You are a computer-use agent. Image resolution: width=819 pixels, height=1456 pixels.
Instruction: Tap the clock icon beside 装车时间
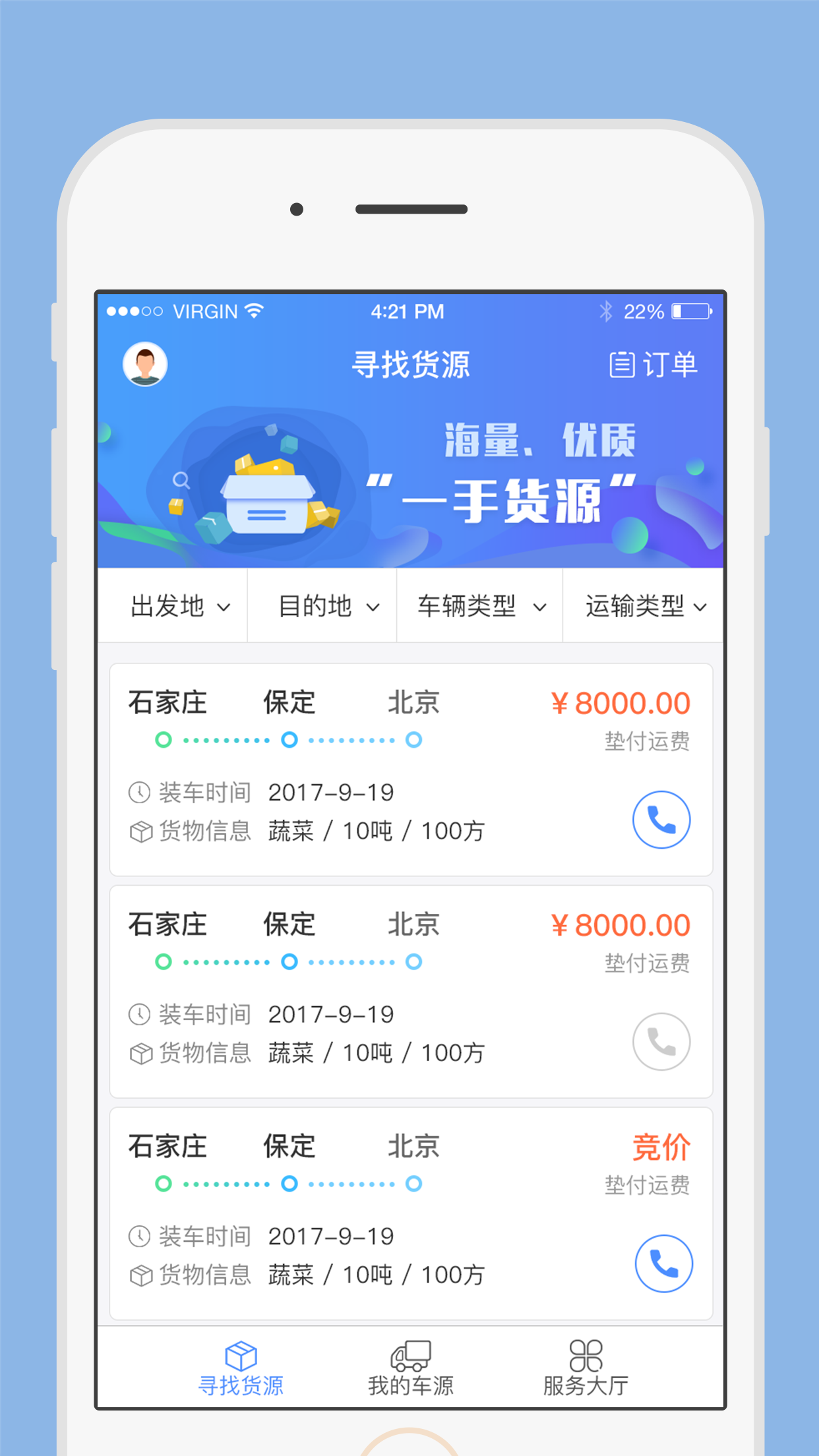pos(138,792)
